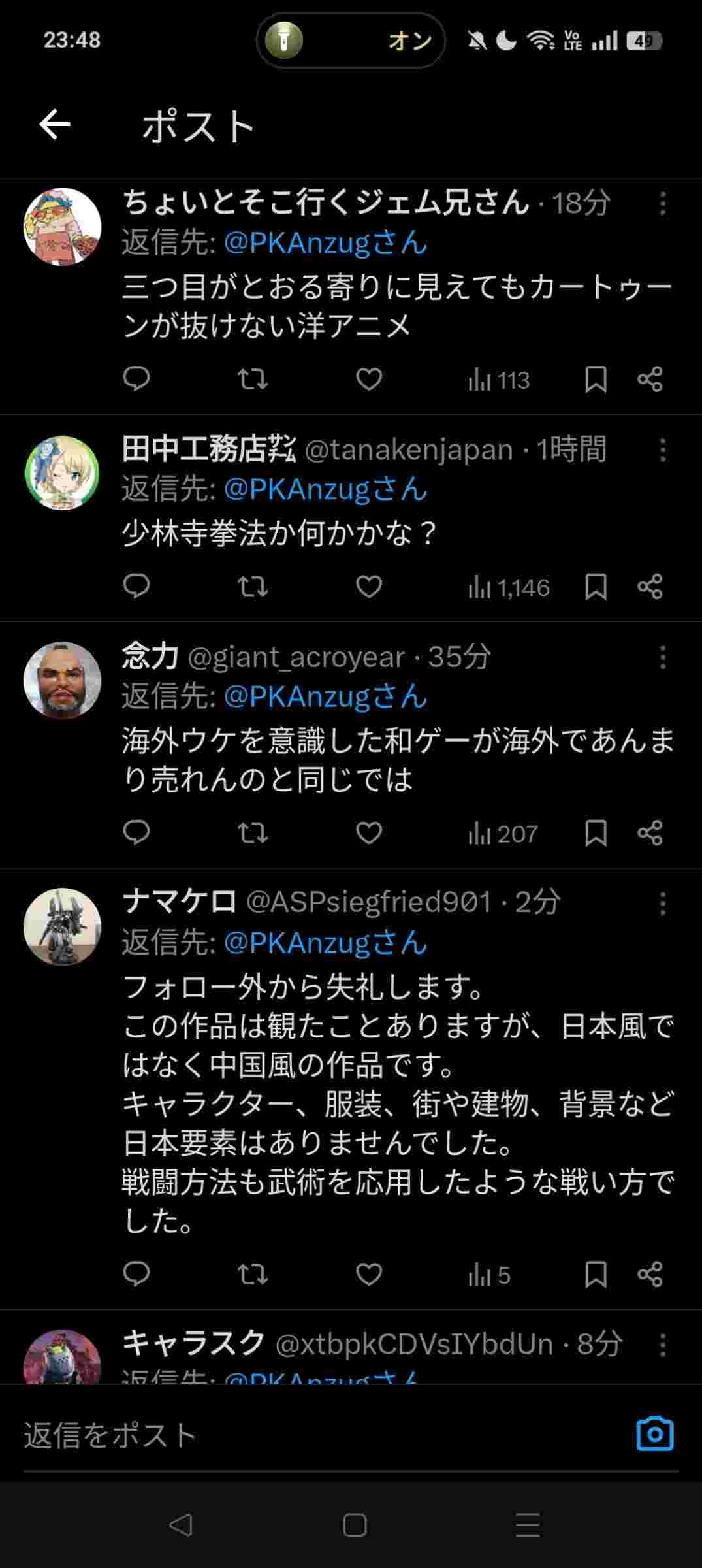This screenshot has height=1568, width=702.
Task: Share the reply from 田中工務店
Action: 650,587
